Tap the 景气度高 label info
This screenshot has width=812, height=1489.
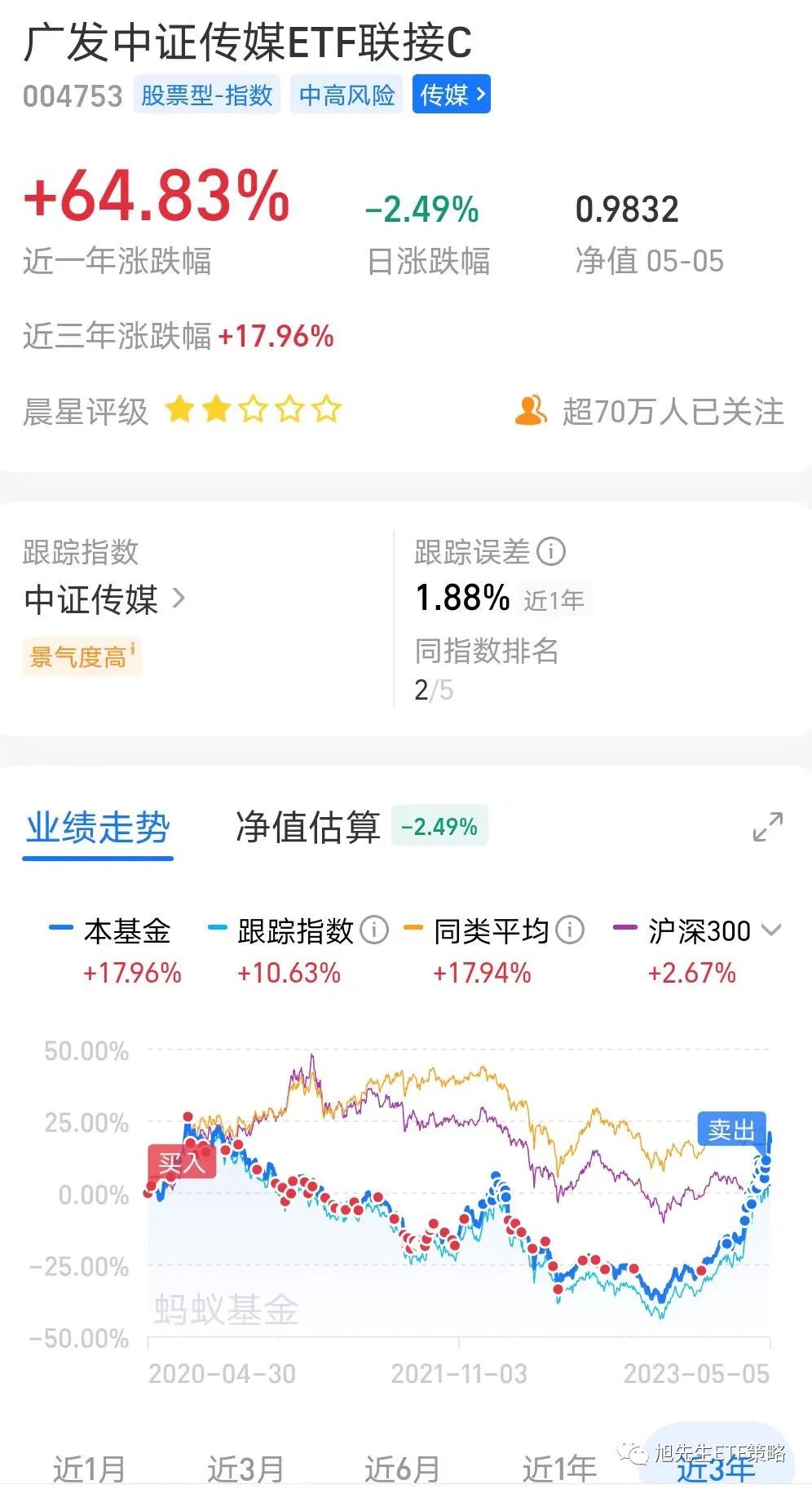tap(82, 656)
